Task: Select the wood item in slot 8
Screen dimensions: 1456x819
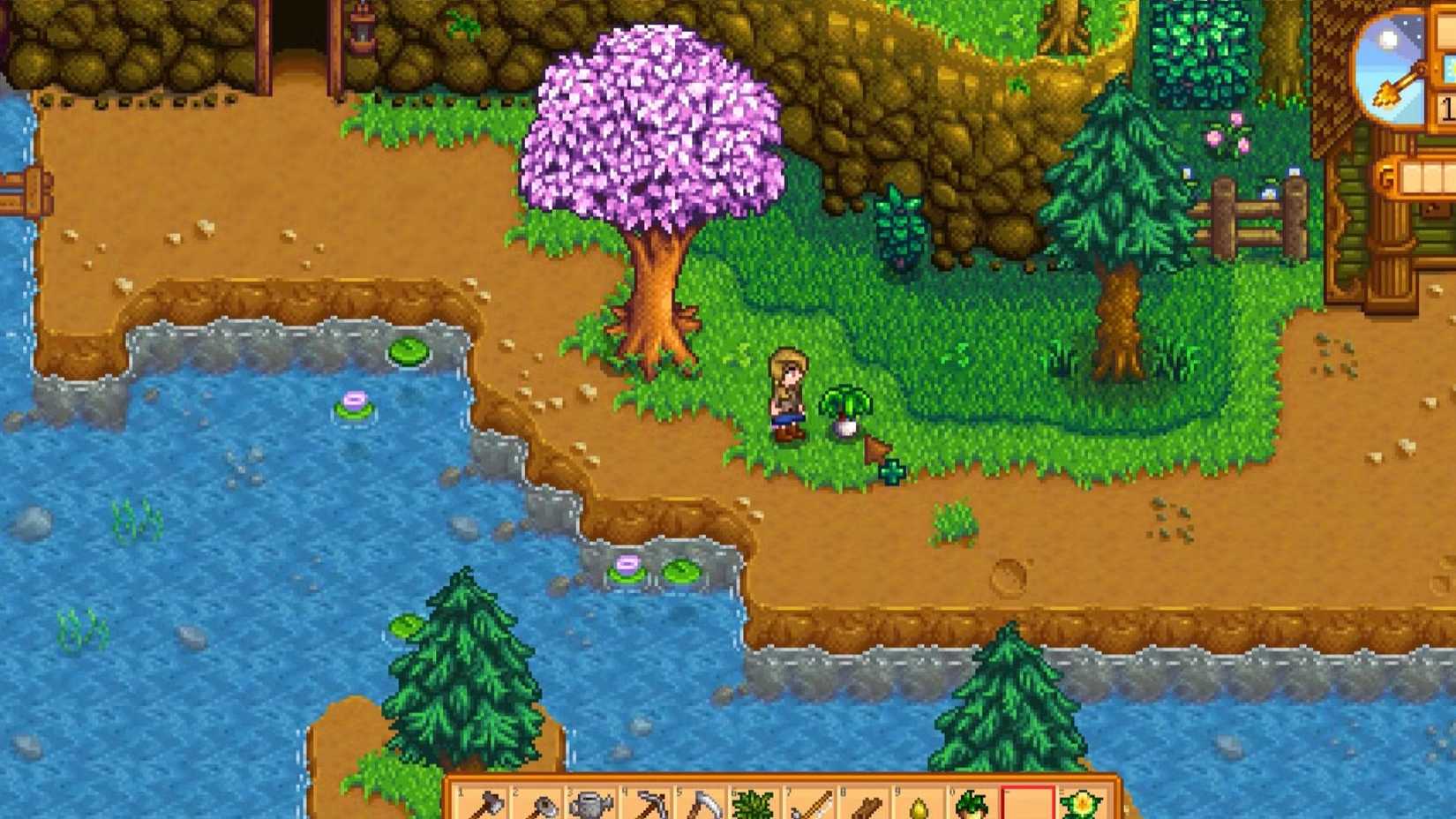Action: pyautogui.click(x=865, y=805)
